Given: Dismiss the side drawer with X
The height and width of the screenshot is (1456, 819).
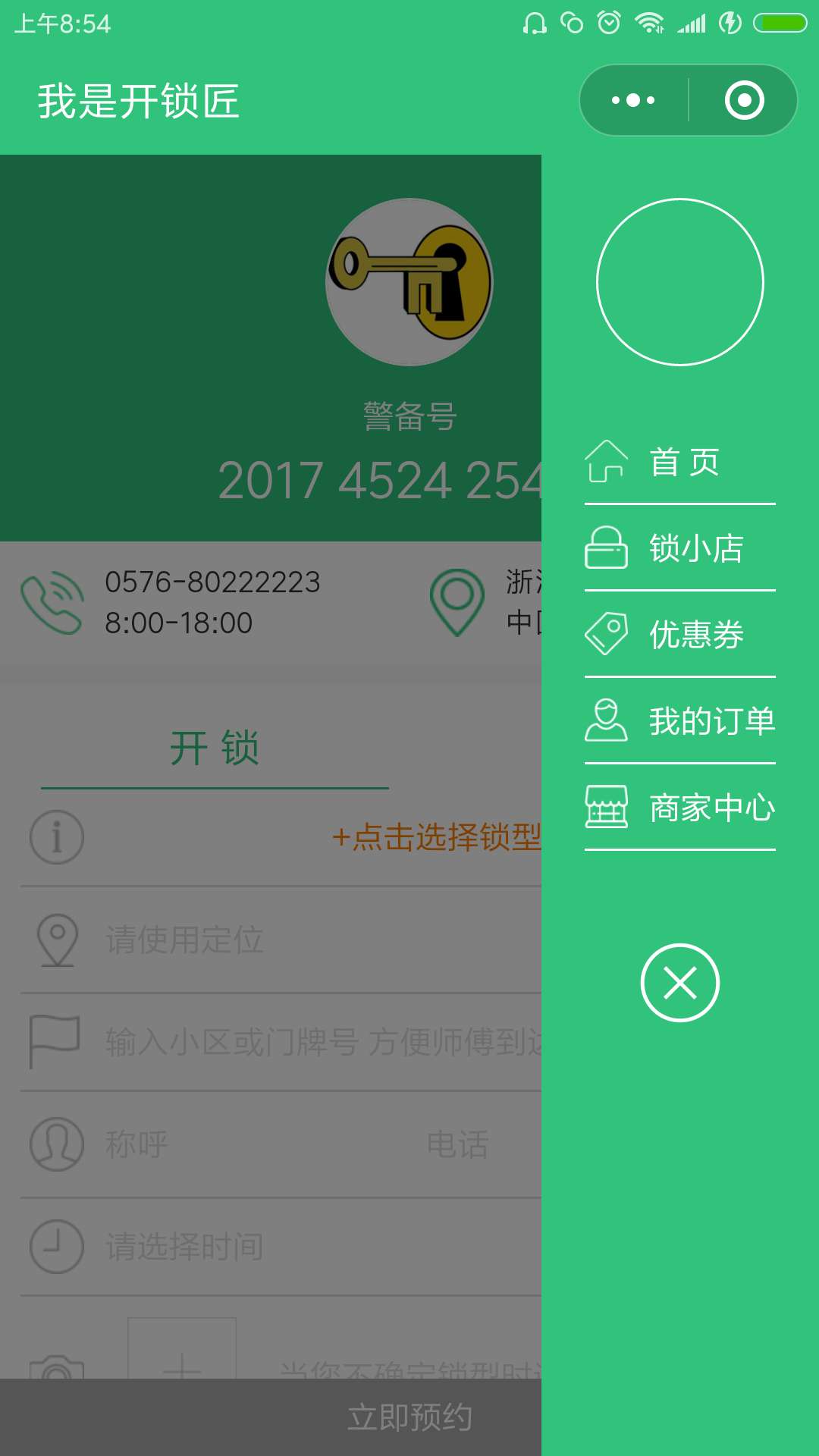Looking at the screenshot, I should coord(679,983).
